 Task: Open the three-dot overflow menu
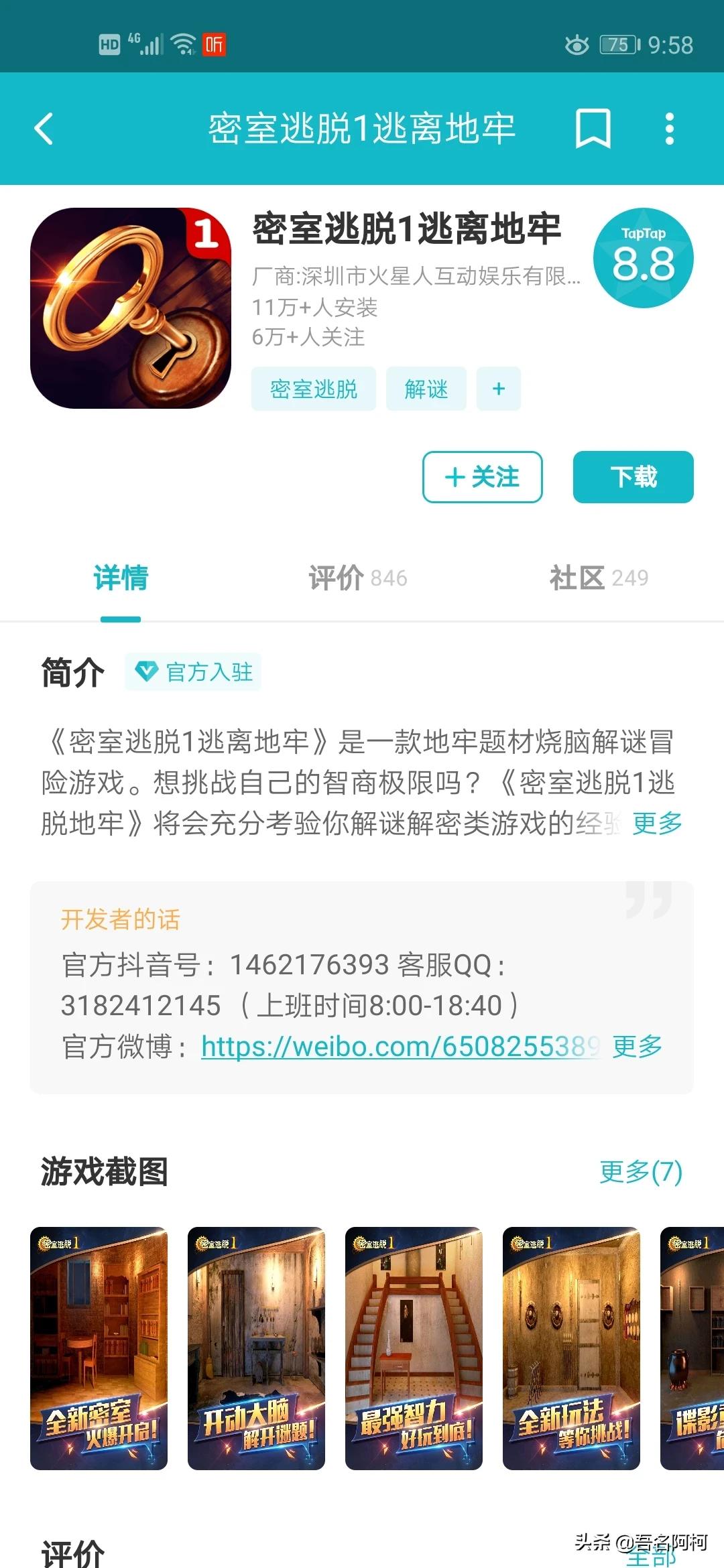(669, 129)
